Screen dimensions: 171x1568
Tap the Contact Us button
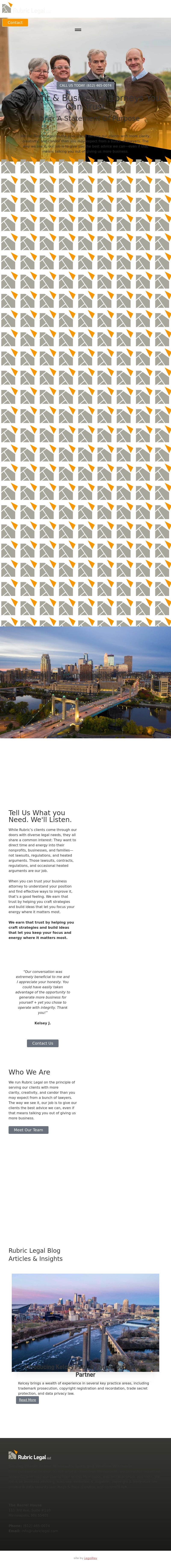tap(43, 1043)
